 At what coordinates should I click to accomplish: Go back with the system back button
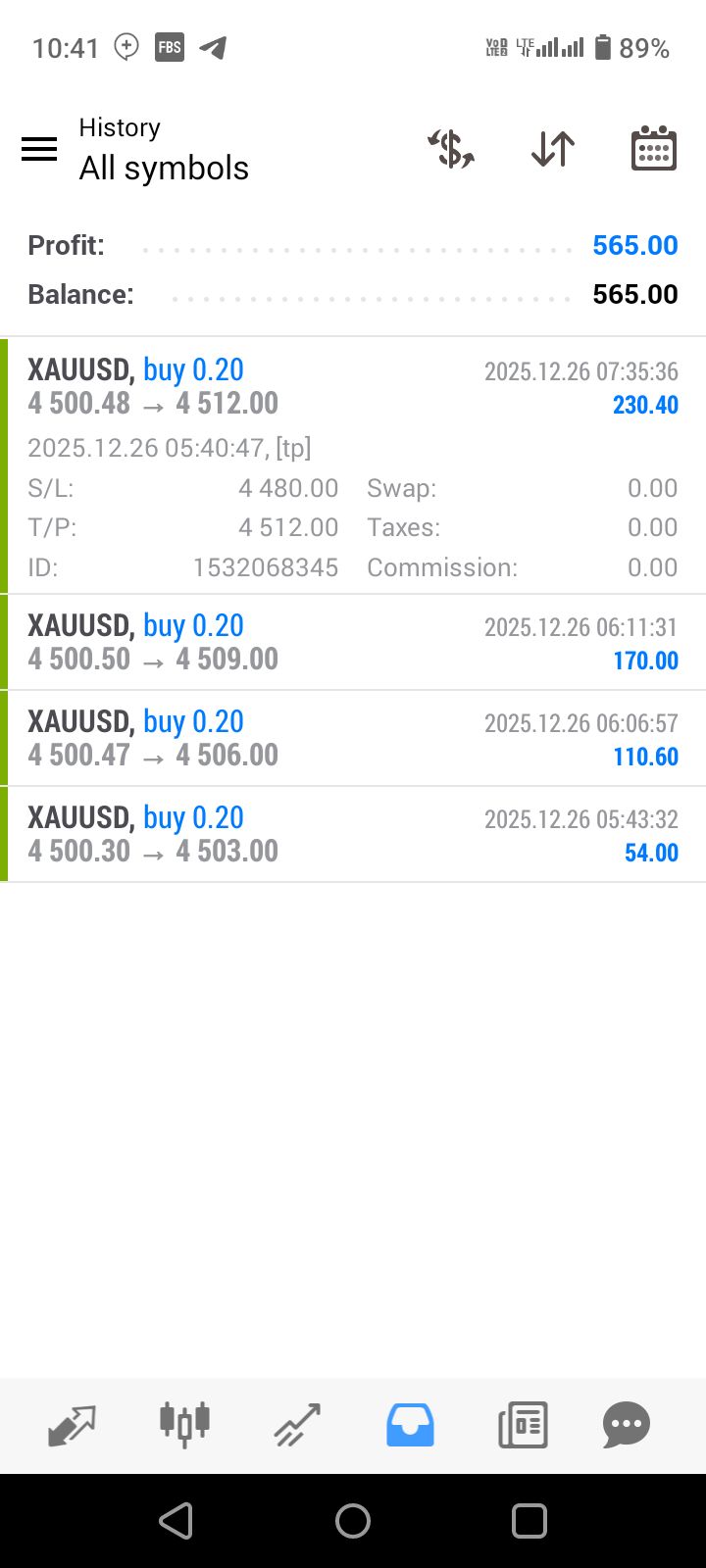176,1521
